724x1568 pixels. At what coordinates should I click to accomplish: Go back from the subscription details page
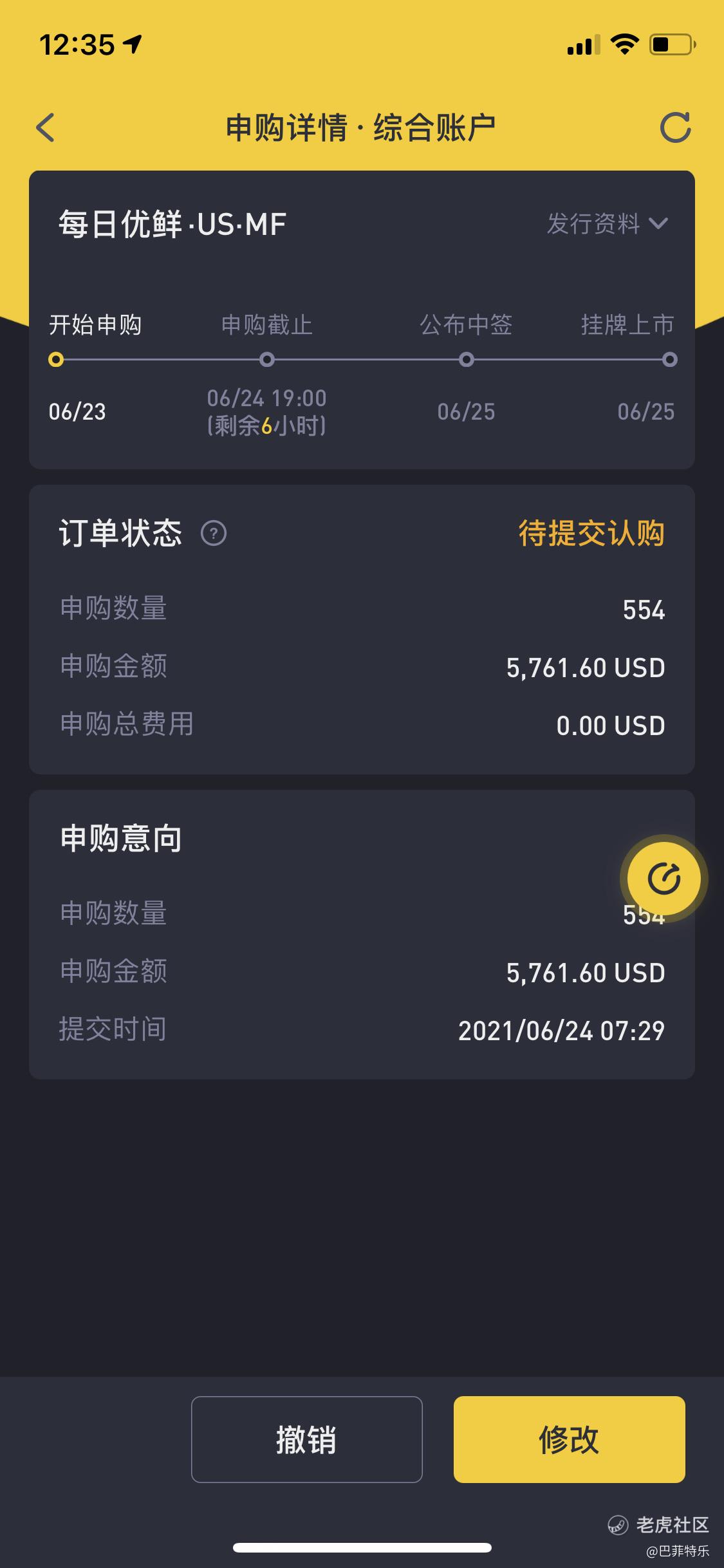point(46,127)
